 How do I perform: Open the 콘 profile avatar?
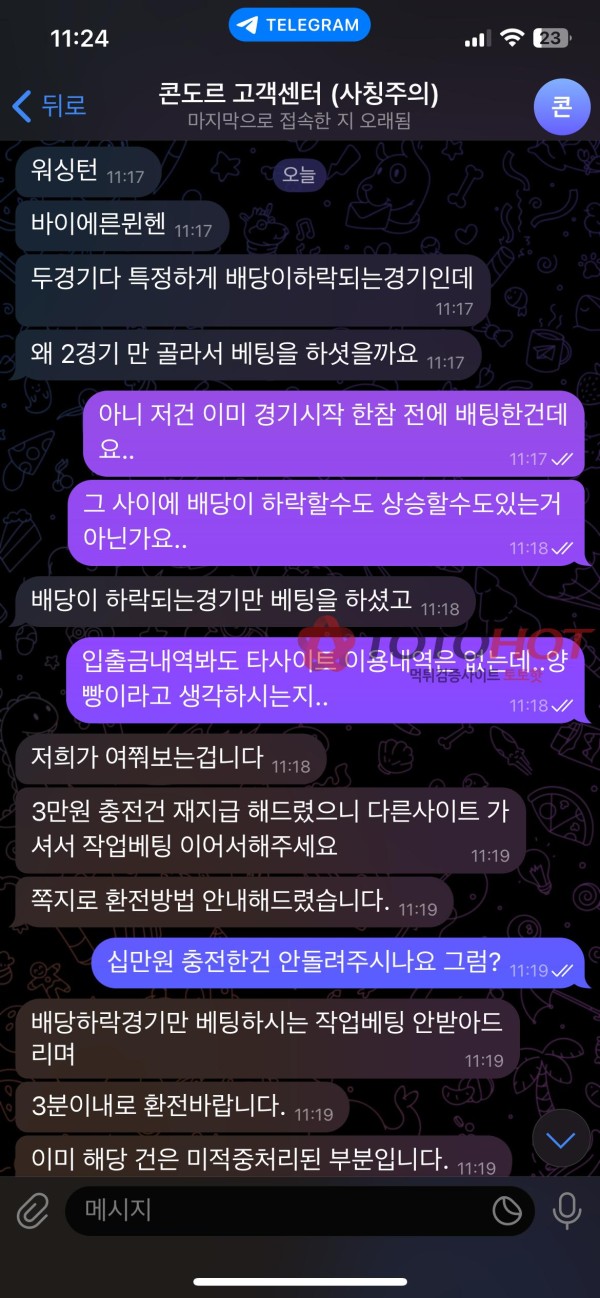tap(561, 106)
